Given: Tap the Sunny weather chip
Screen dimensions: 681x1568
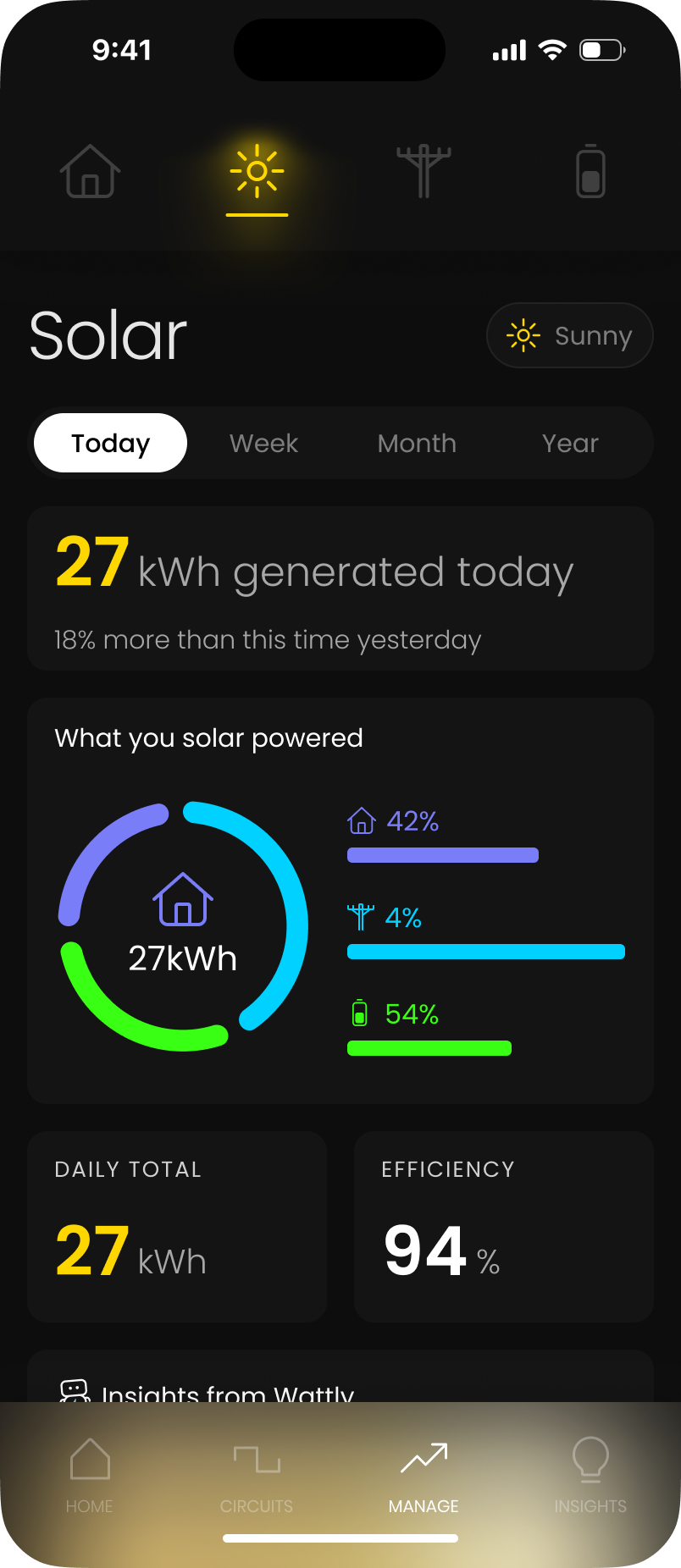Looking at the screenshot, I should (x=569, y=335).
